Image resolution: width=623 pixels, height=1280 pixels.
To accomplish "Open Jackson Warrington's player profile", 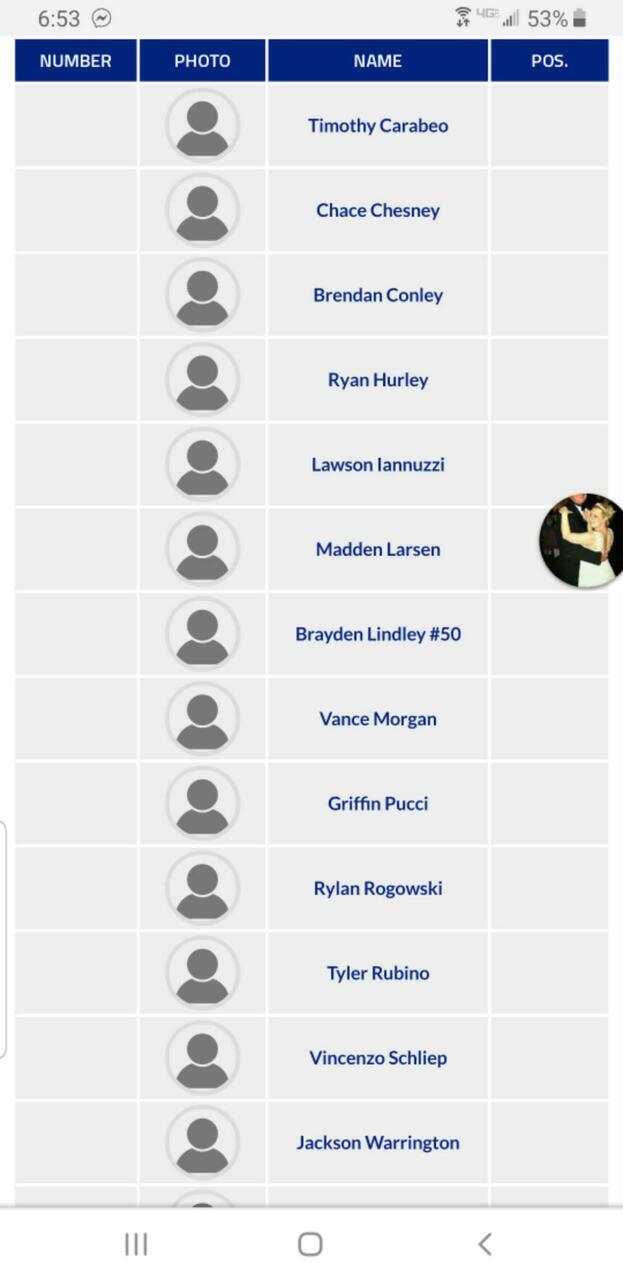I will point(378,1143).
